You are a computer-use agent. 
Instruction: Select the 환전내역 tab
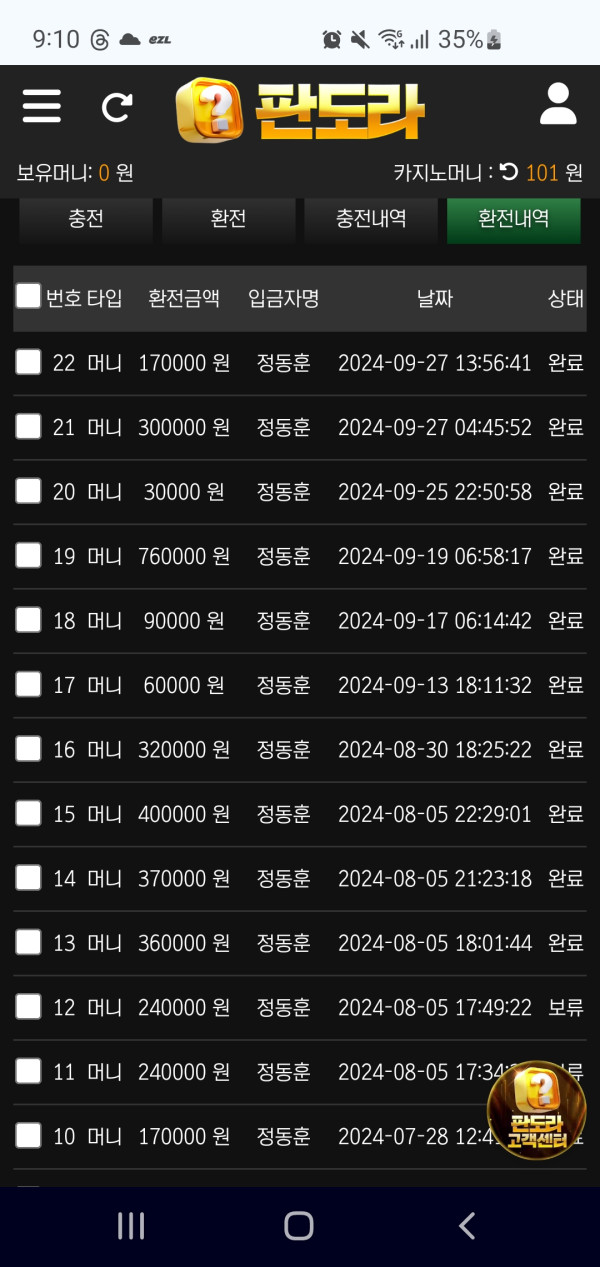(513, 219)
